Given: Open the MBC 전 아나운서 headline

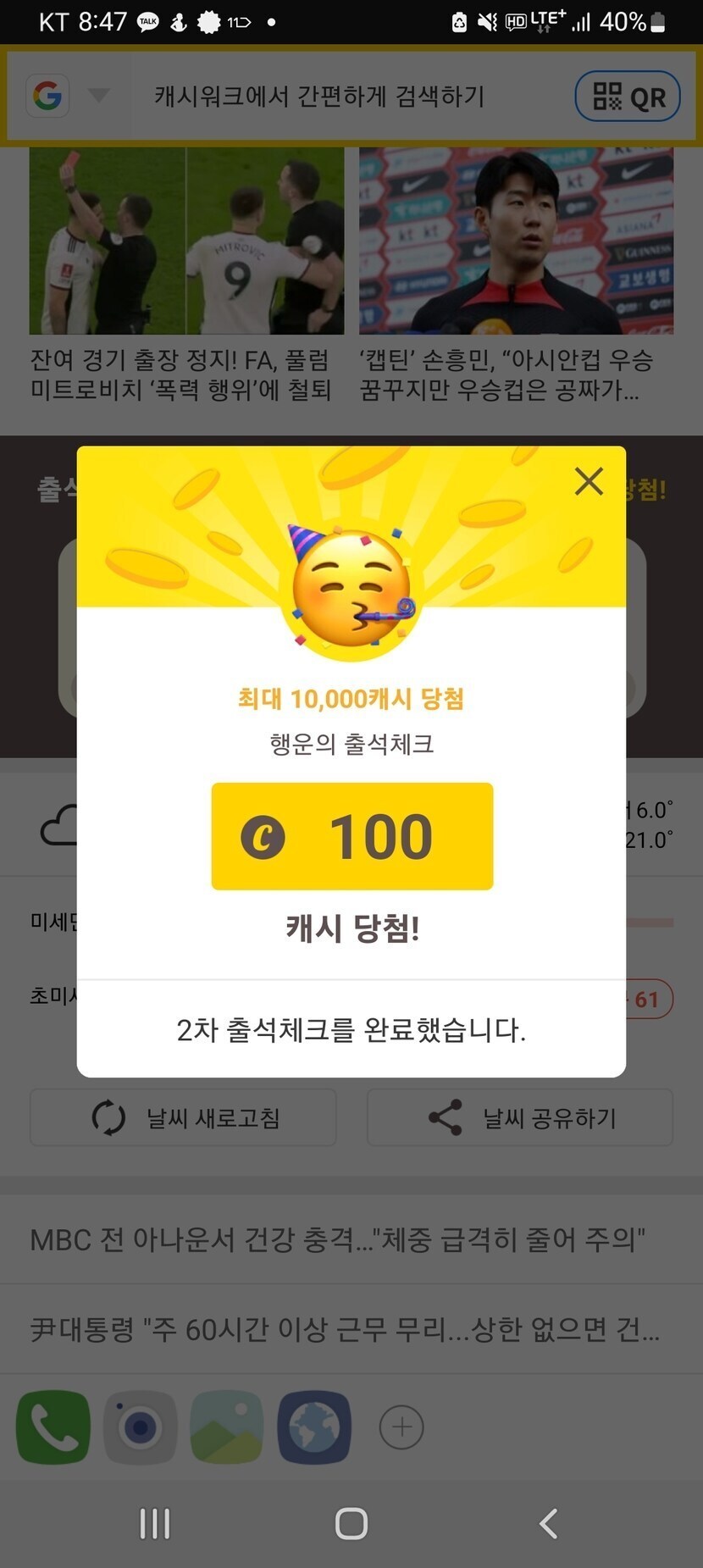Looking at the screenshot, I should point(338,1240).
